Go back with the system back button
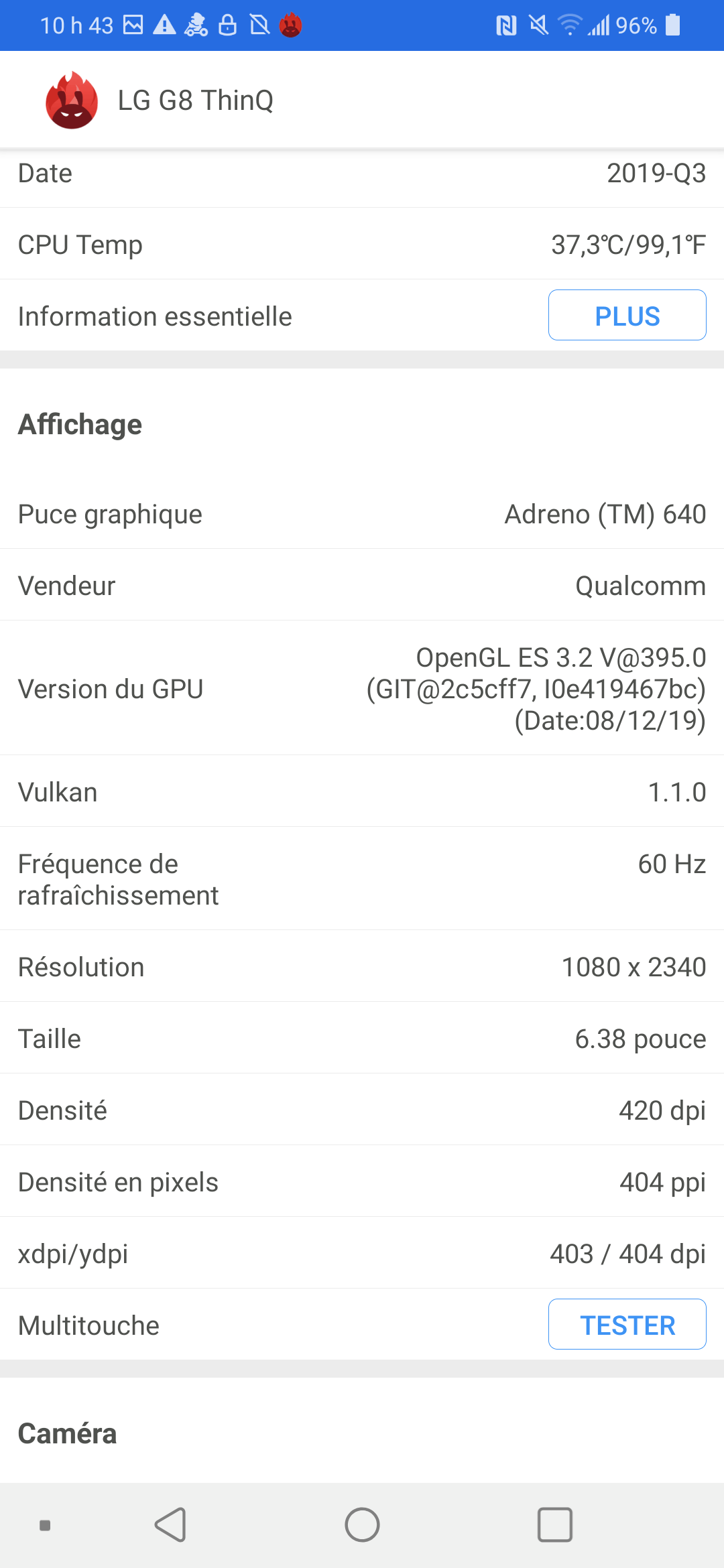 [x=170, y=1525]
